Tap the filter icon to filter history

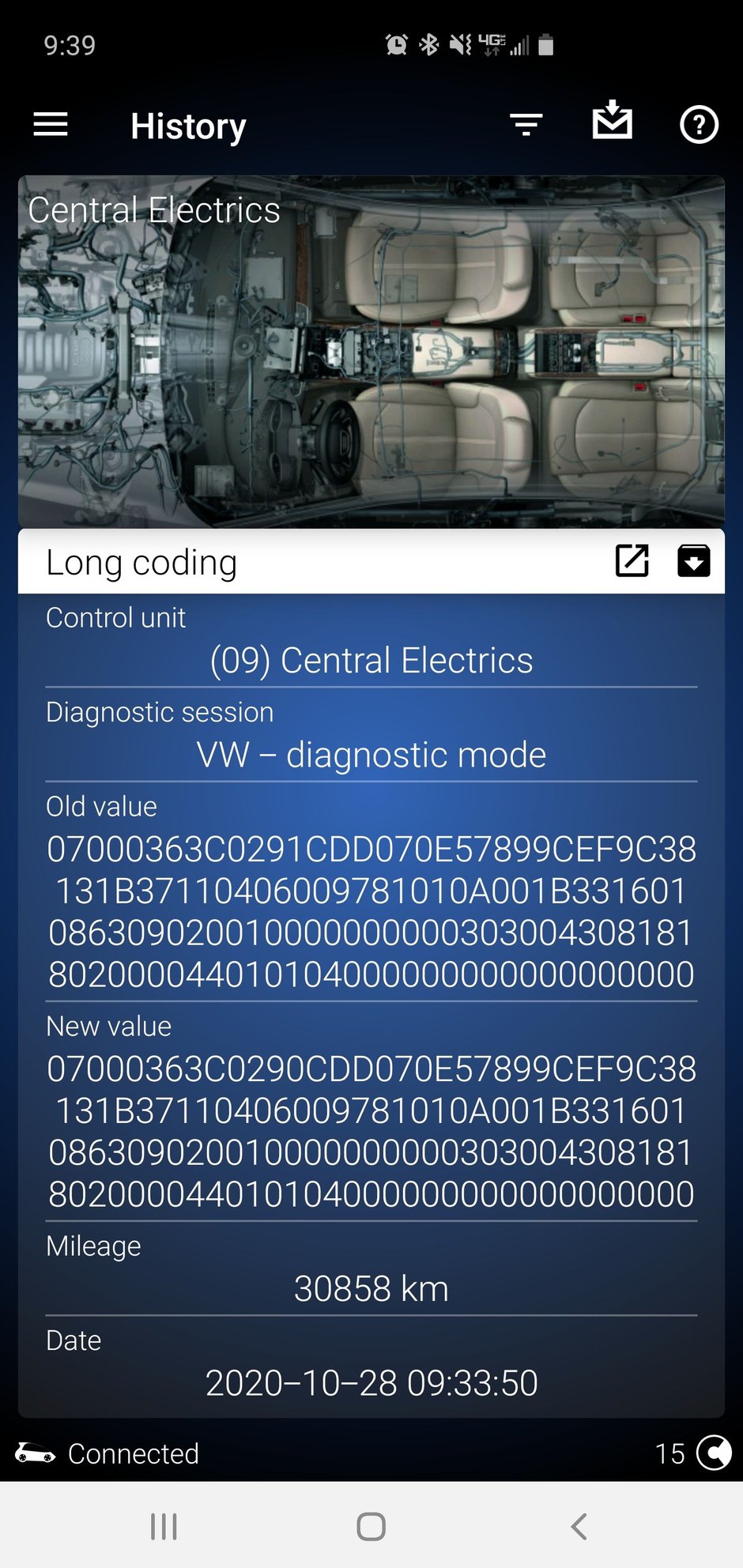pyautogui.click(x=526, y=123)
